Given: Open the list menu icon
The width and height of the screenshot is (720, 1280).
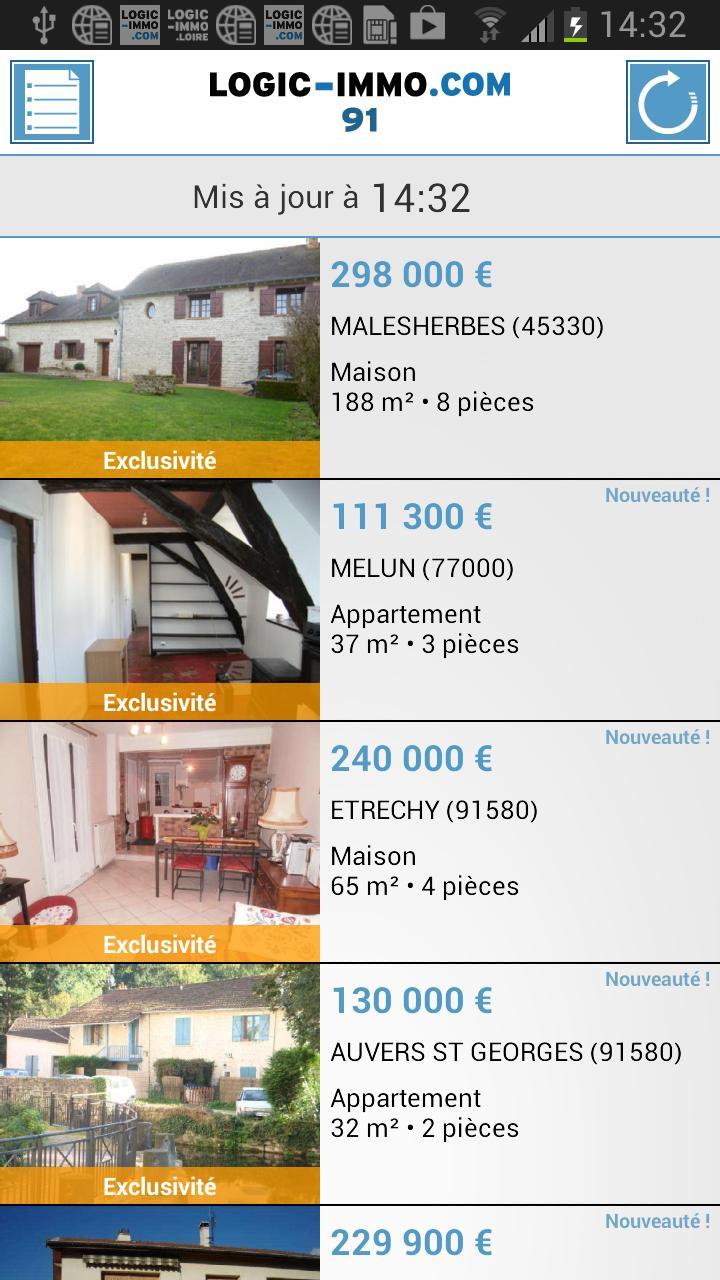Looking at the screenshot, I should pos(52,102).
